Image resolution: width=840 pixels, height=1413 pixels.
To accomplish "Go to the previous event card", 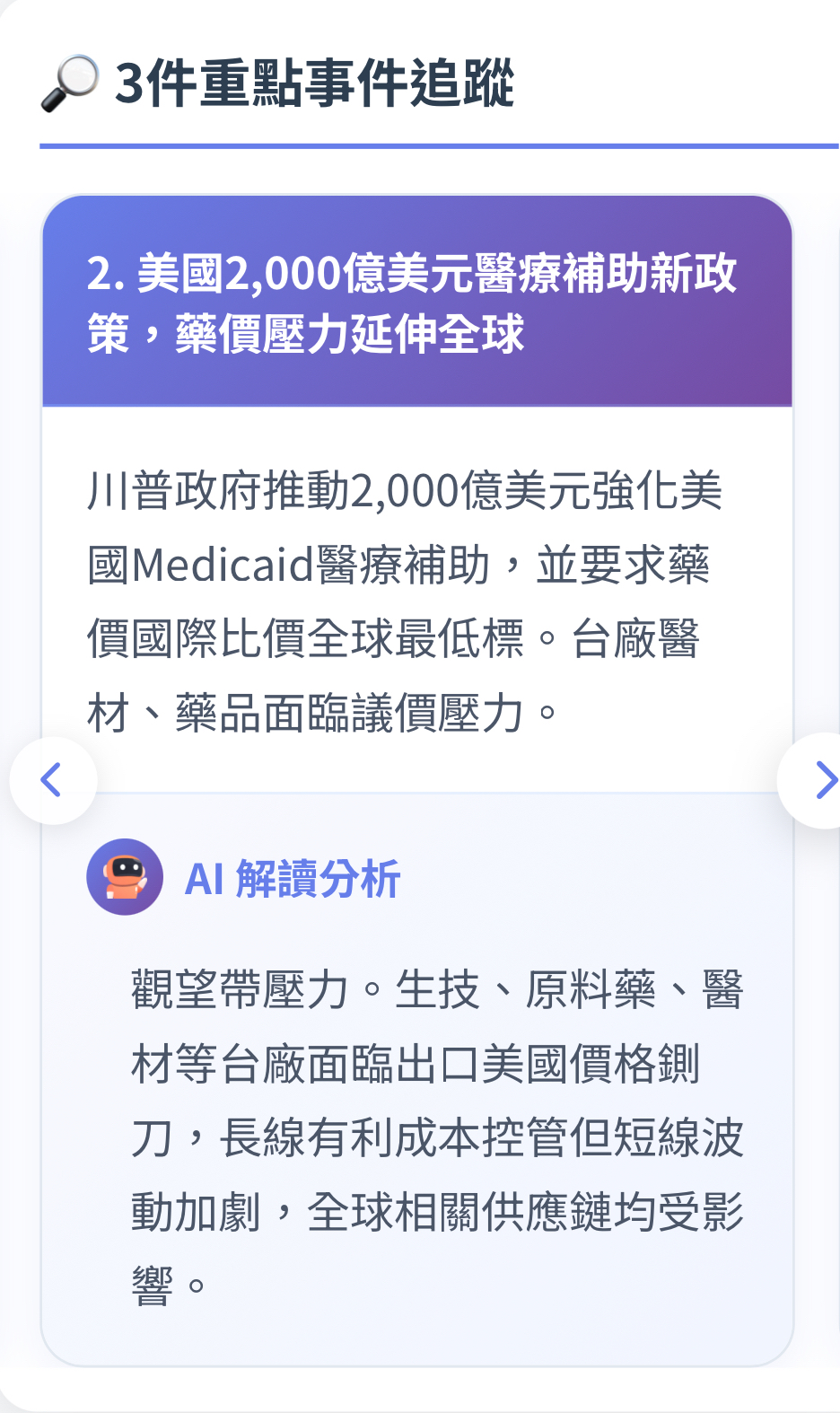I will click(x=53, y=780).
